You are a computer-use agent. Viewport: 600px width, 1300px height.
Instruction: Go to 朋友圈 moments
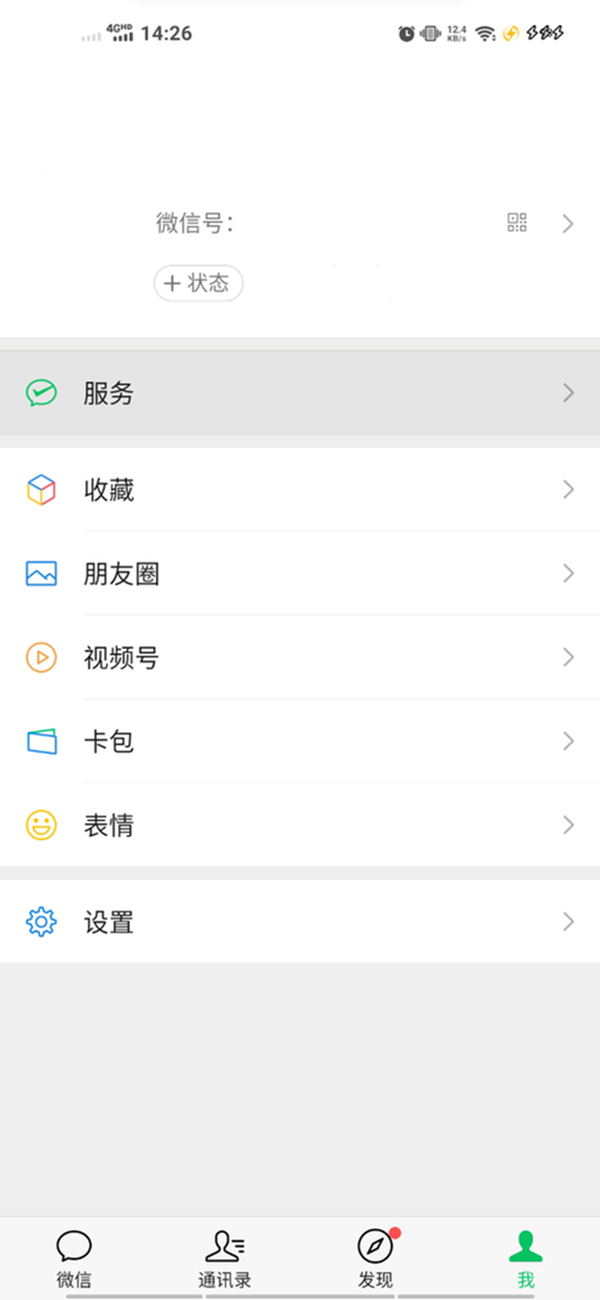point(300,574)
